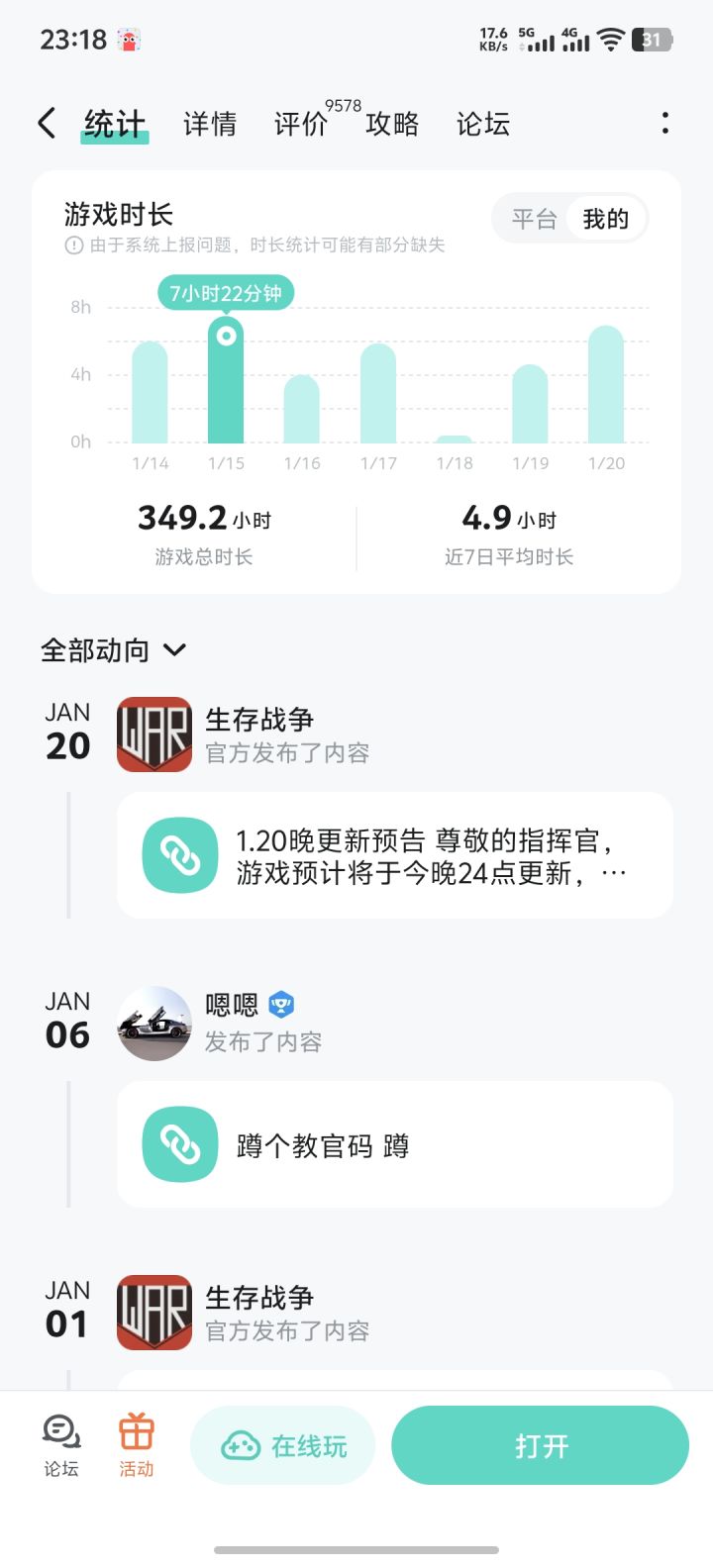Open 活动 from the bottom bar
The height and width of the screenshot is (1568, 713).
[137, 1445]
